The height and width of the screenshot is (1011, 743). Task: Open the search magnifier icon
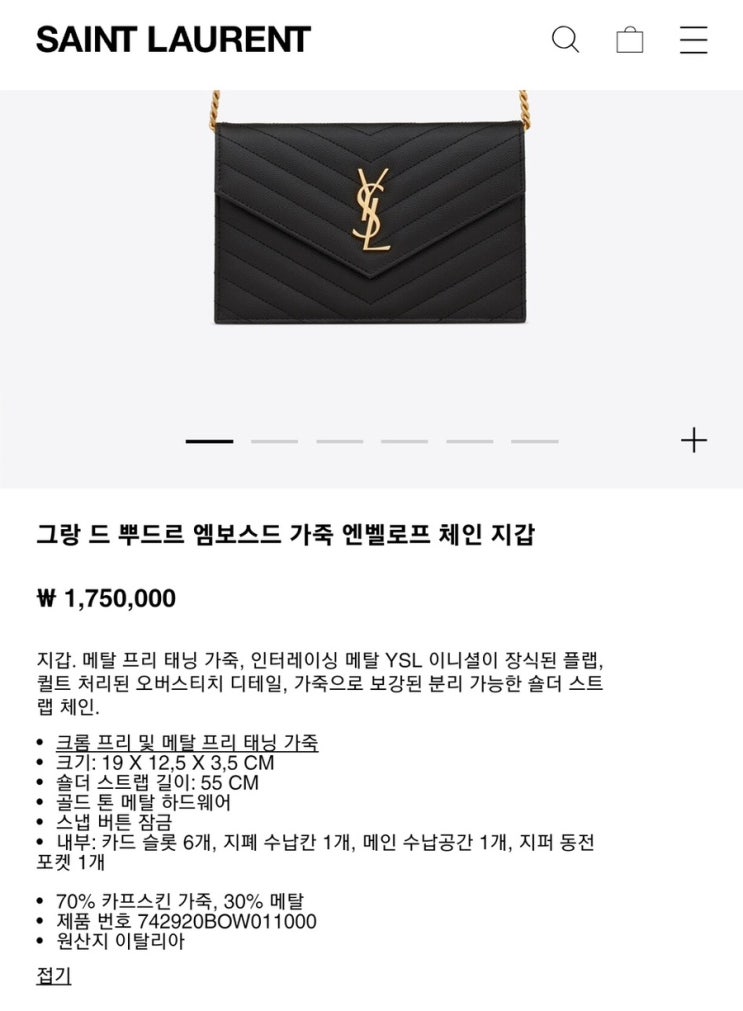(565, 40)
